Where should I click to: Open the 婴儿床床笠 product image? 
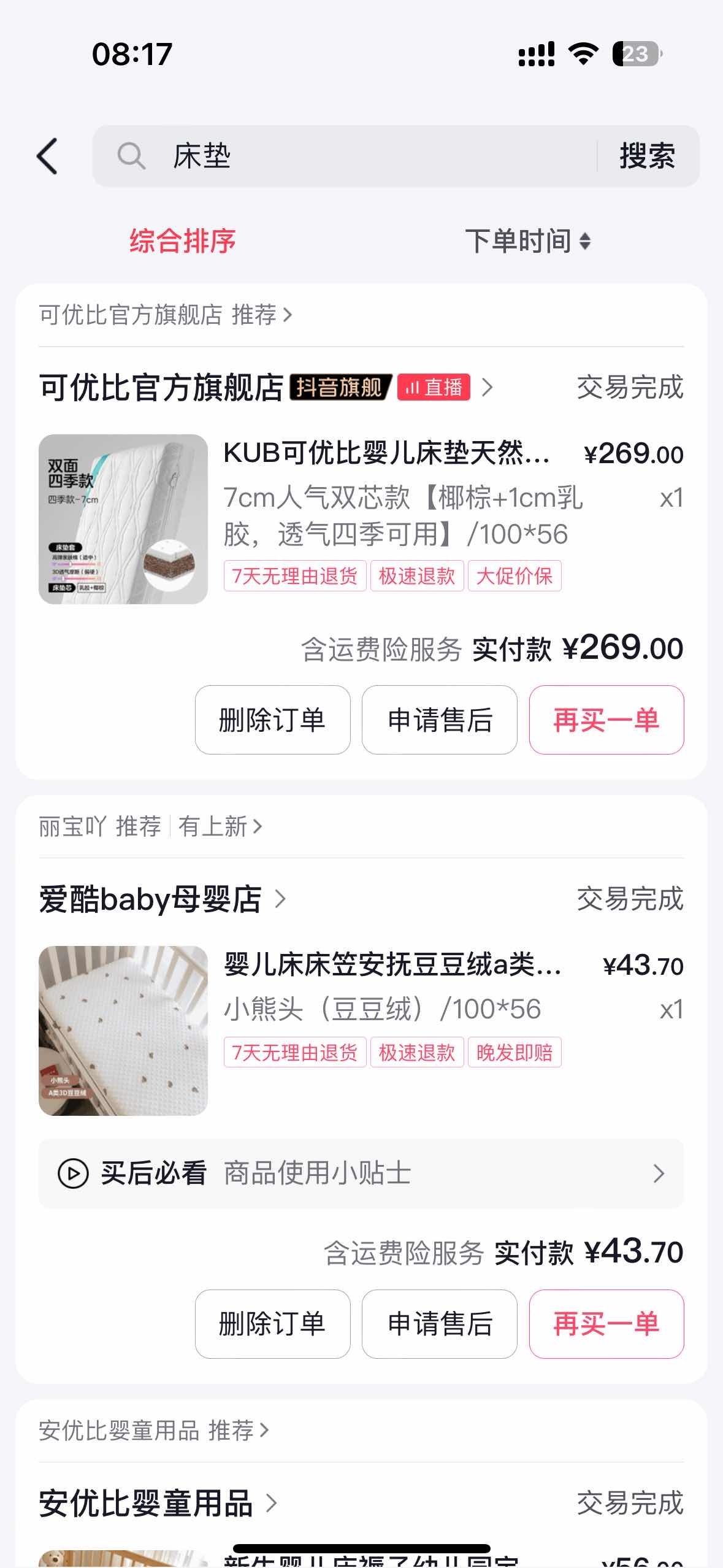click(x=123, y=1031)
